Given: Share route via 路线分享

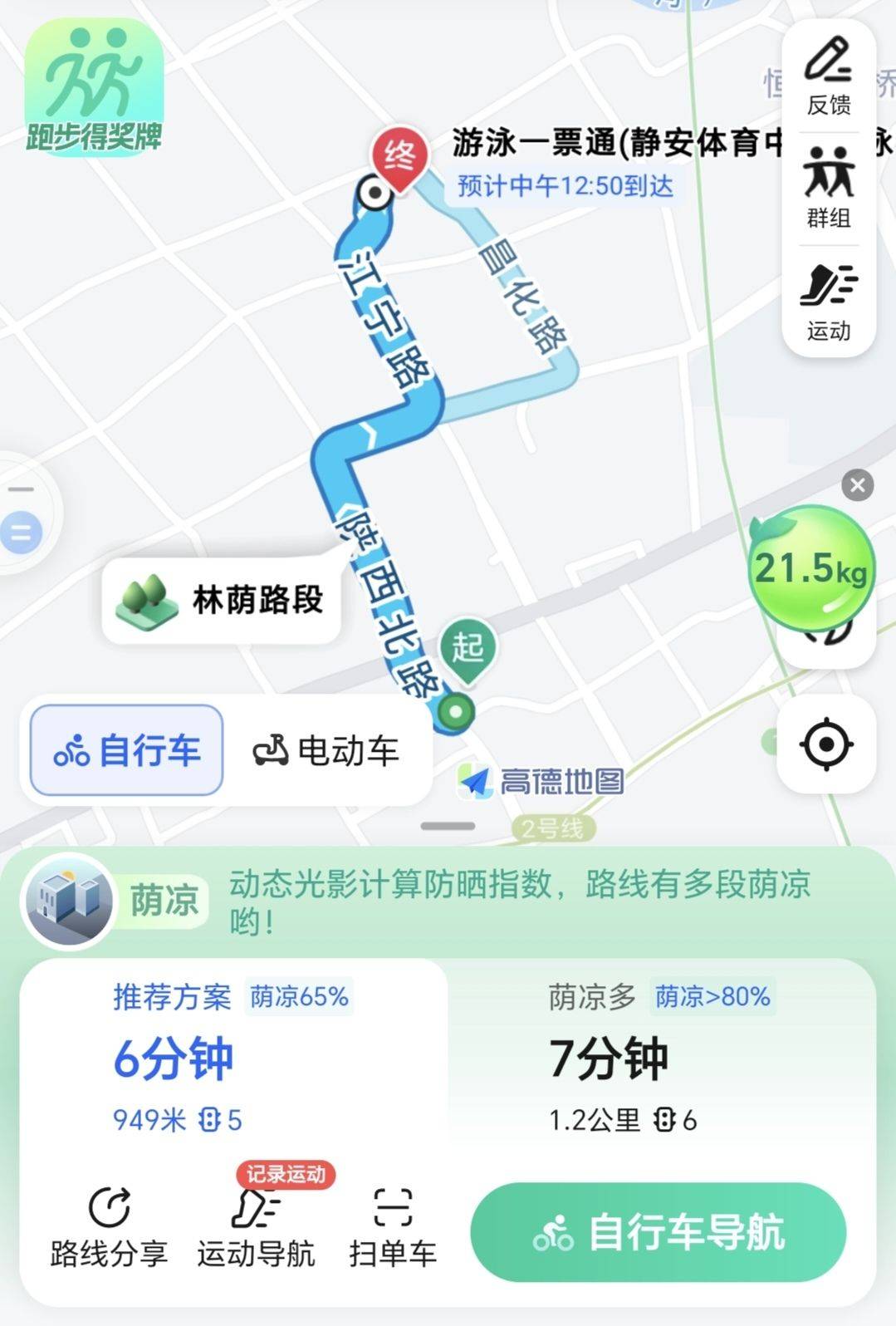Looking at the screenshot, I should 109,1227.
